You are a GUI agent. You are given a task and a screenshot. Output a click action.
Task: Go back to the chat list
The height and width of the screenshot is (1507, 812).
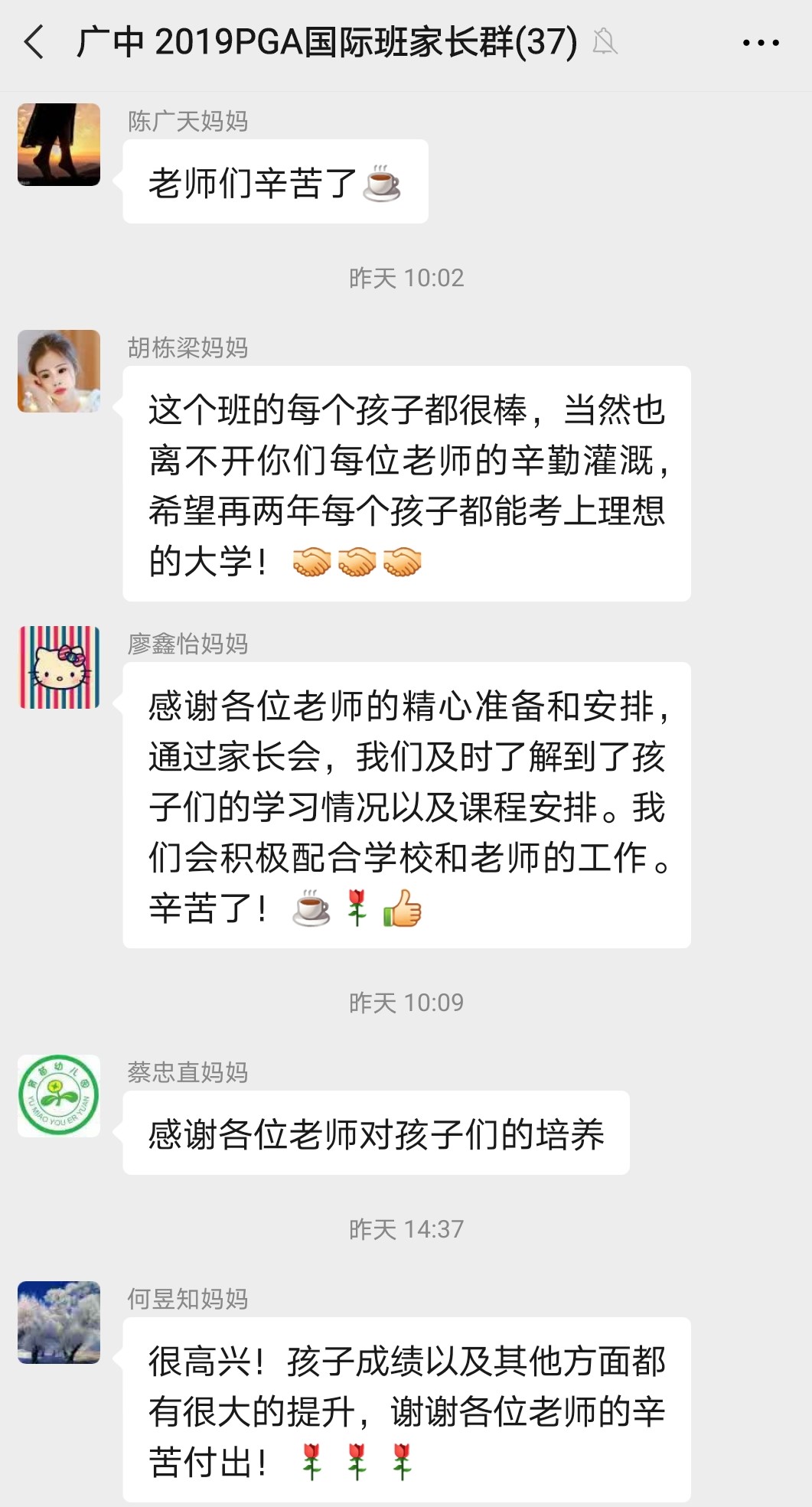tap(34, 42)
